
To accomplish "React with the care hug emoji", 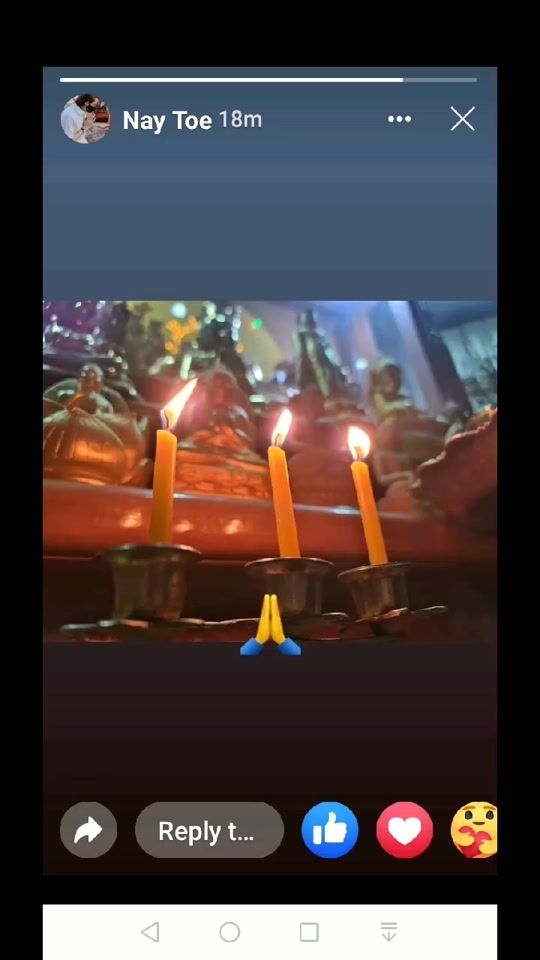I will pyautogui.click(x=474, y=830).
